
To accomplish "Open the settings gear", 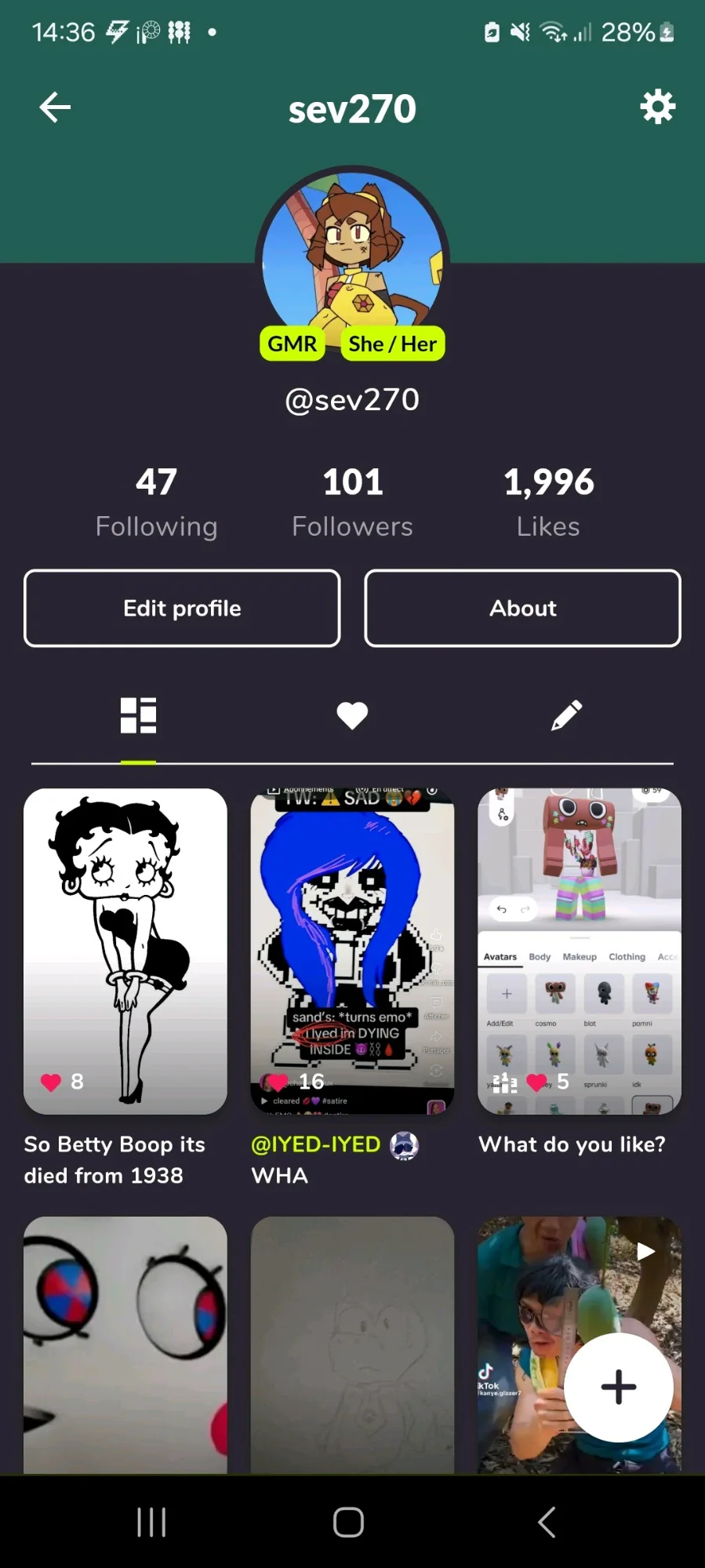I will 657,107.
